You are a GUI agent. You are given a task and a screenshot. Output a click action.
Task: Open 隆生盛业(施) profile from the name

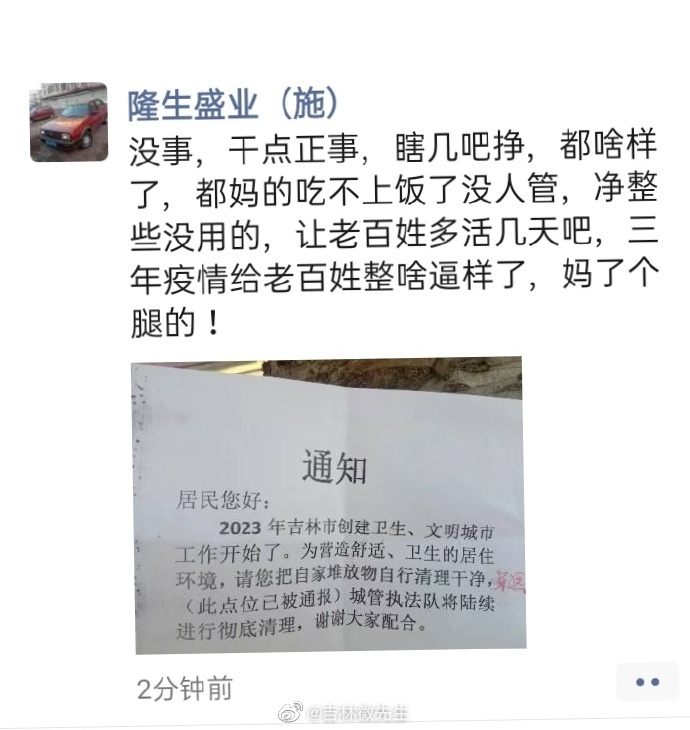coord(231,102)
